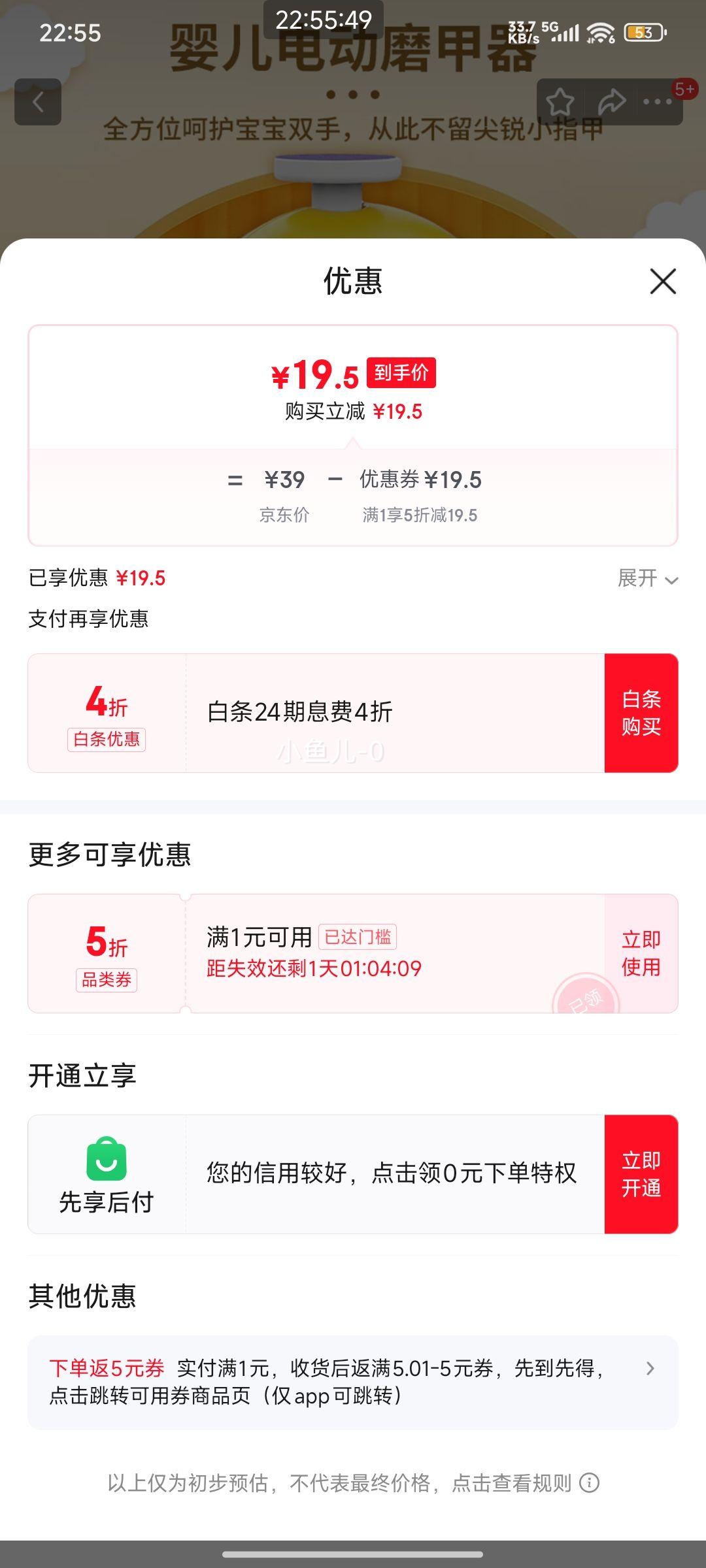Viewport: 706px width, 1568px height.
Task: Tap the 5折 品类券 coupon tag
Action: coord(105,954)
